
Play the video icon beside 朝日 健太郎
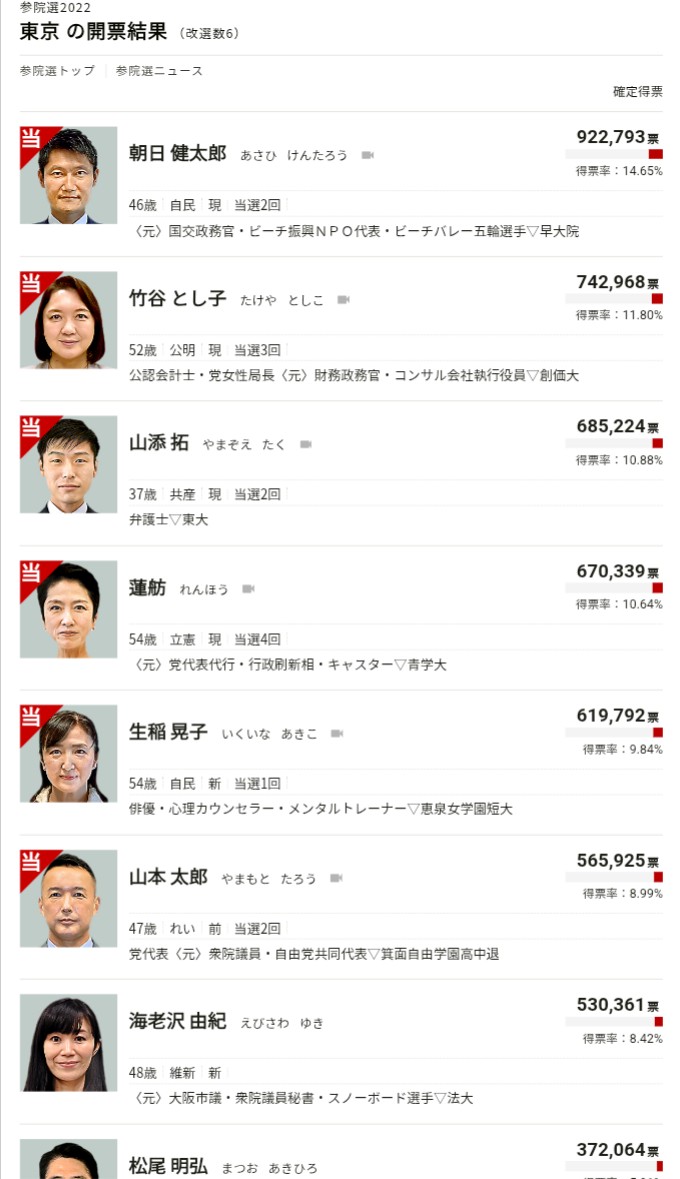pos(368,155)
